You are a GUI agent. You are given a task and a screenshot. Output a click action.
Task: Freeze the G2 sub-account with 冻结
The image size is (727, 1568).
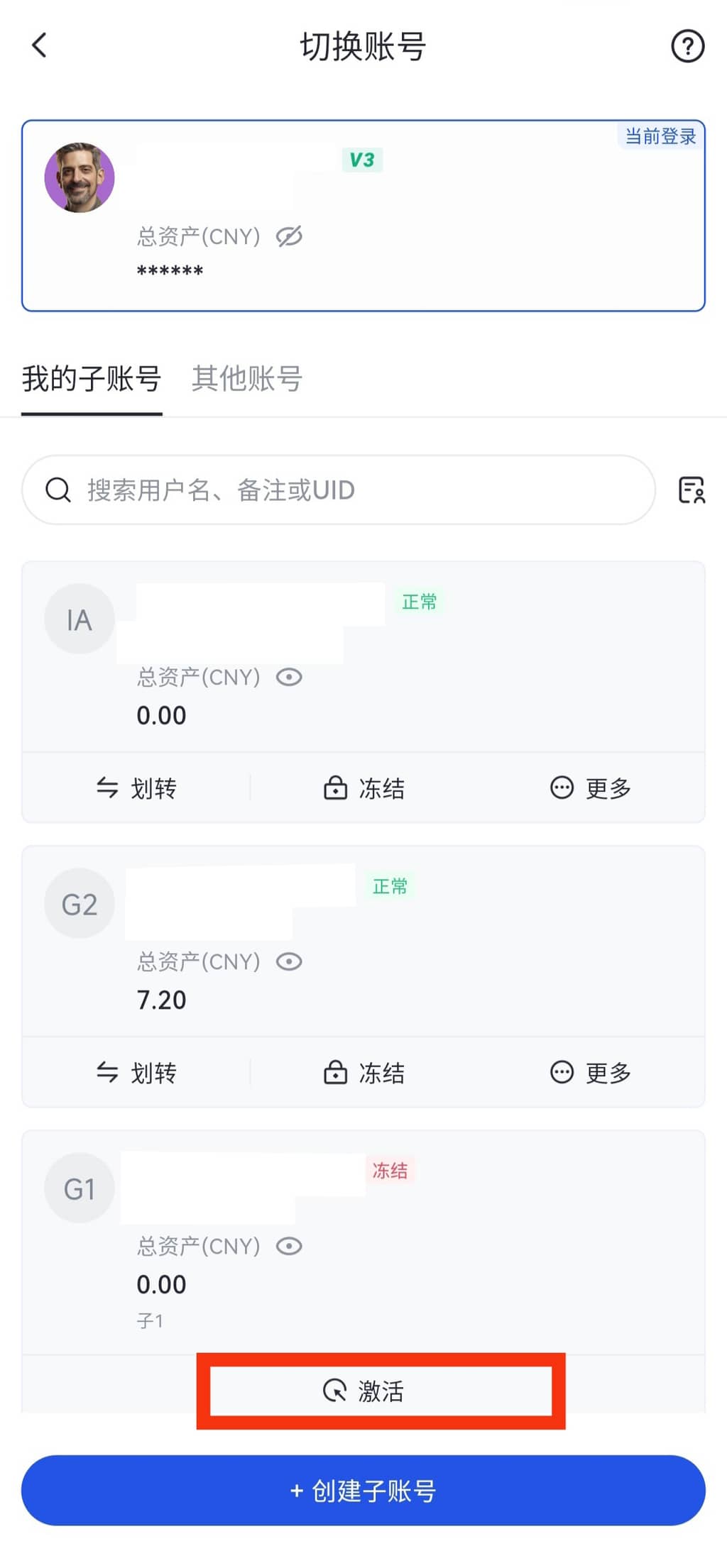(363, 1073)
